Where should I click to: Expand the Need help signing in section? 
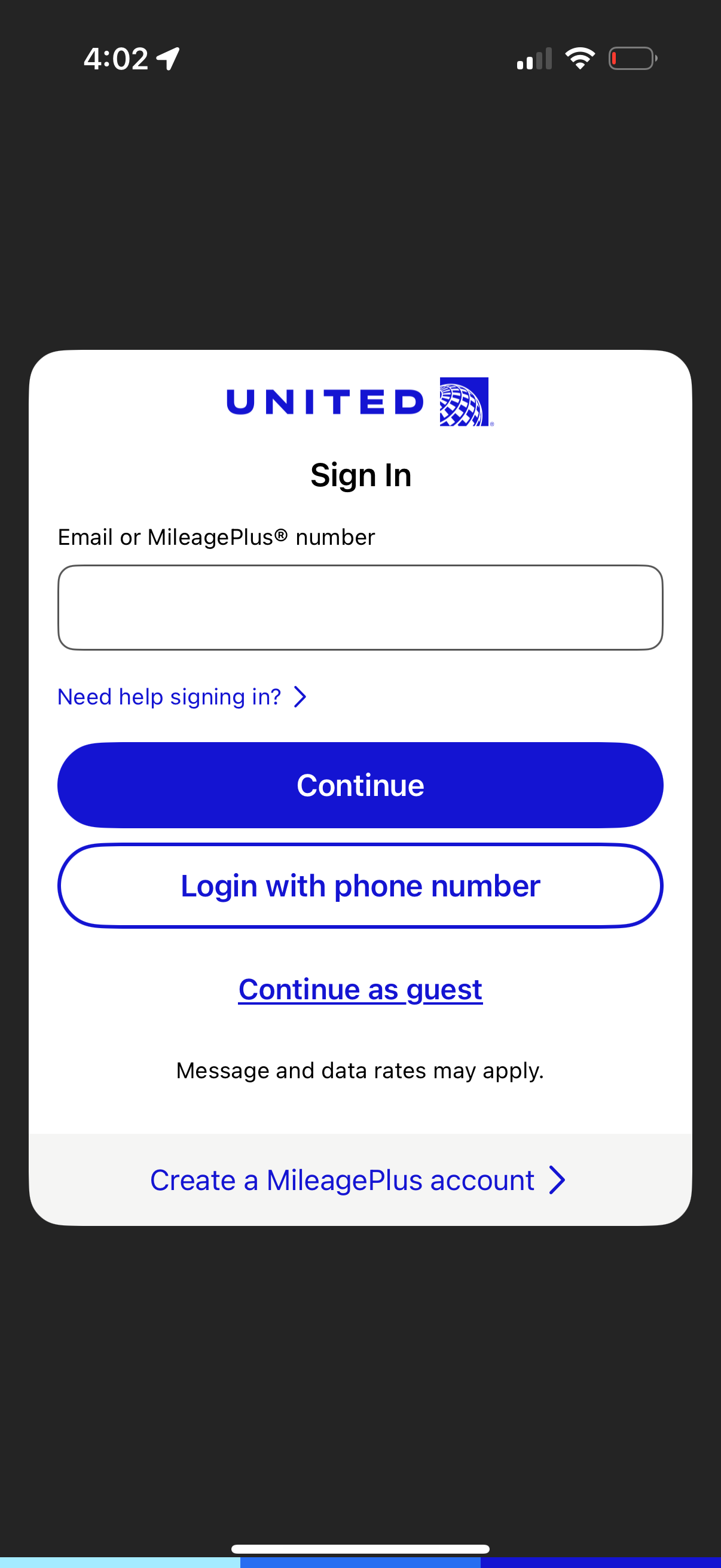(x=169, y=697)
